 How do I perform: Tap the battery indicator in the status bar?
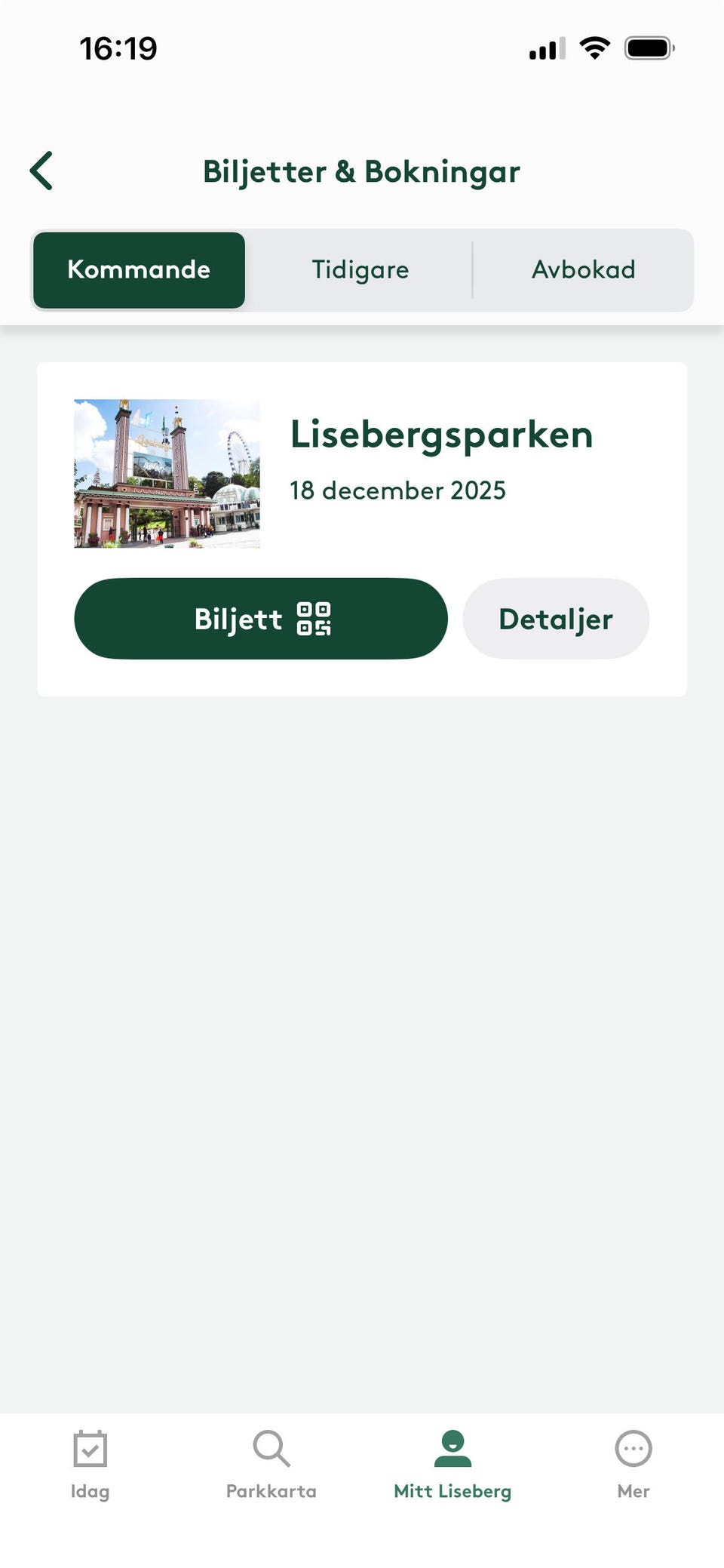point(646,47)
